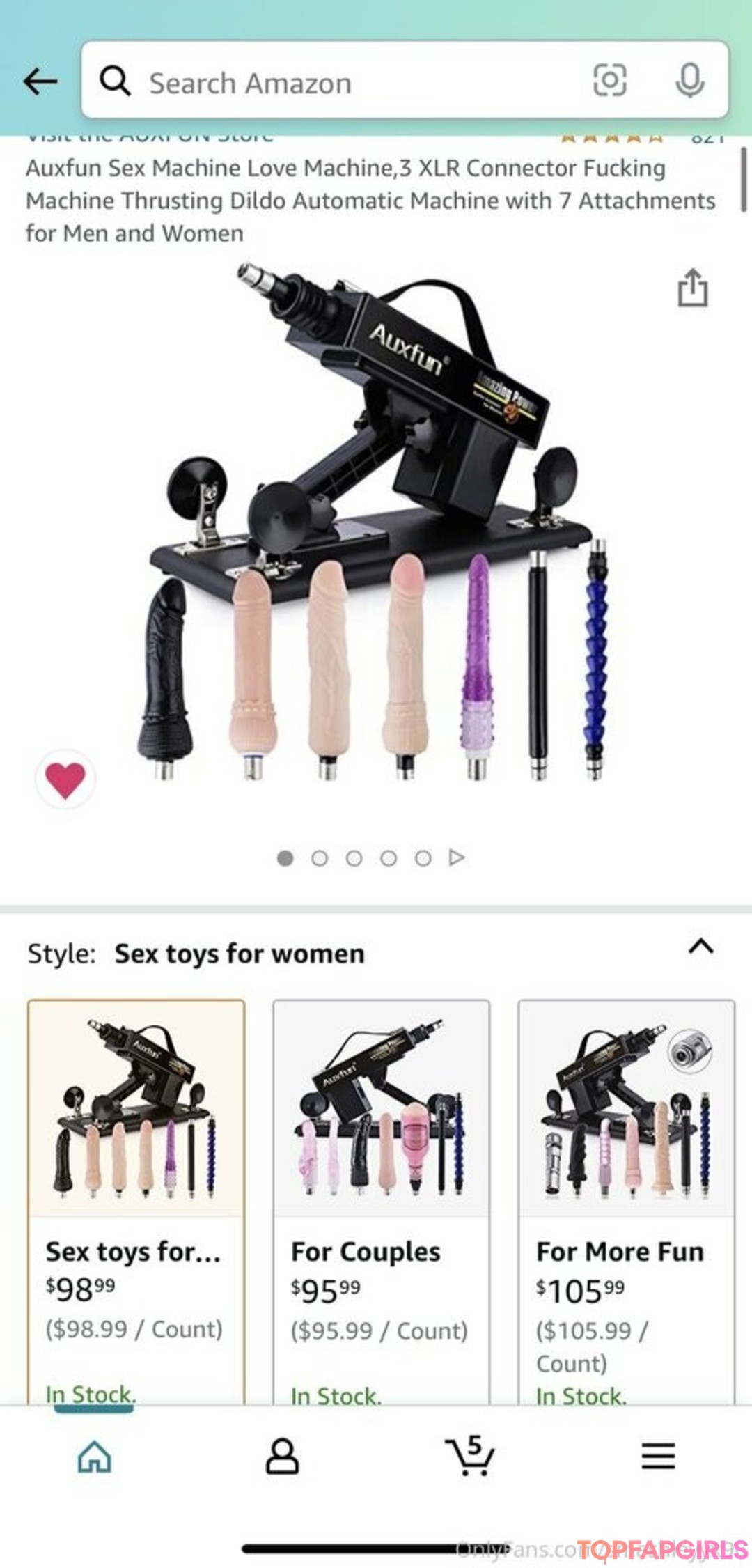Play the product video from gallery indicator
Image resolution: width=752 pixels, height=1568 pixels.
click(457, 857)
